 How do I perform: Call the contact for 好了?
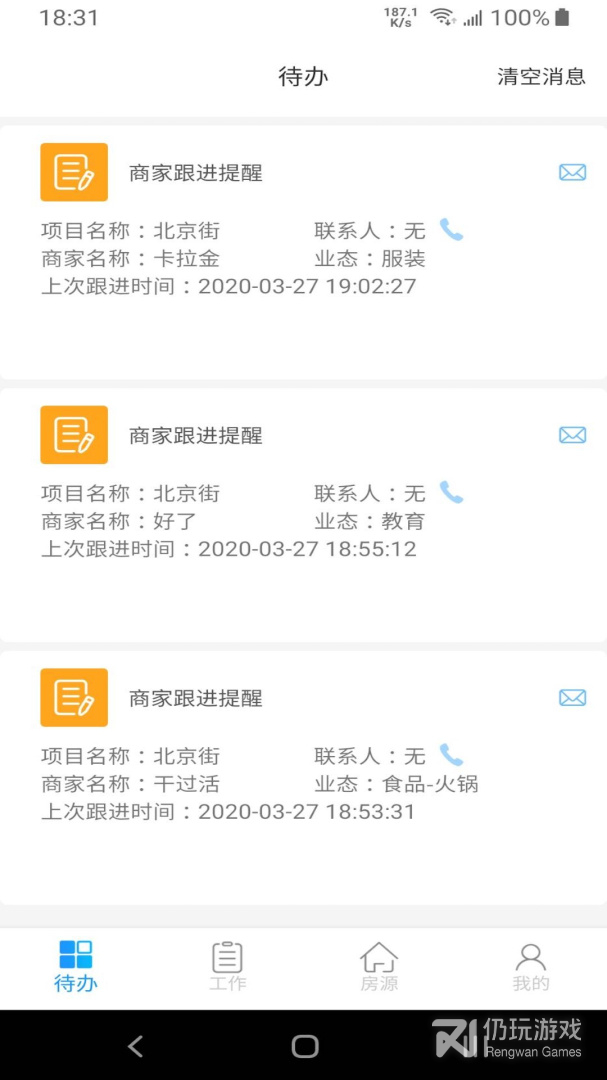coord(452,493)
